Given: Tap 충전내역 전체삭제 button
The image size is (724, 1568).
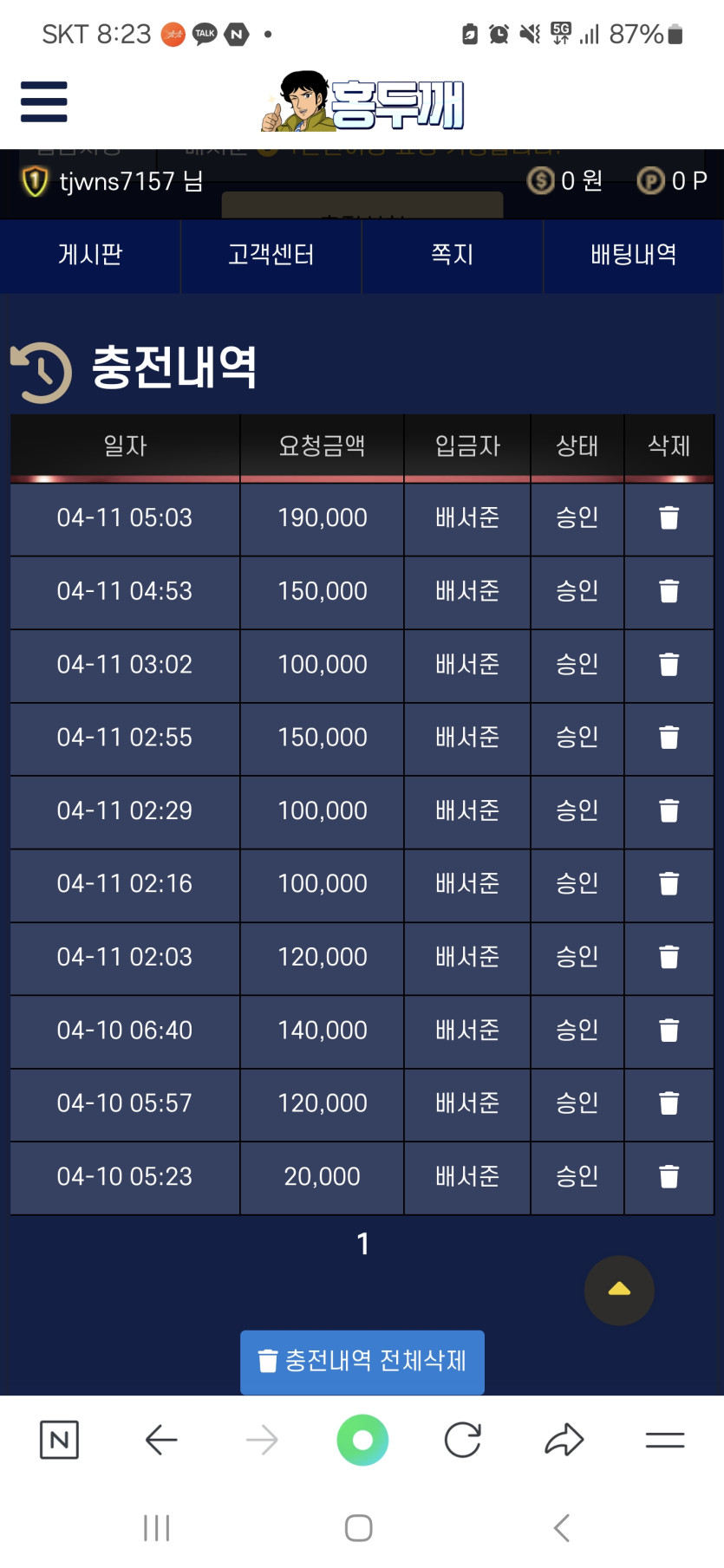Looking at the screenshot, I should point(362,1362).
